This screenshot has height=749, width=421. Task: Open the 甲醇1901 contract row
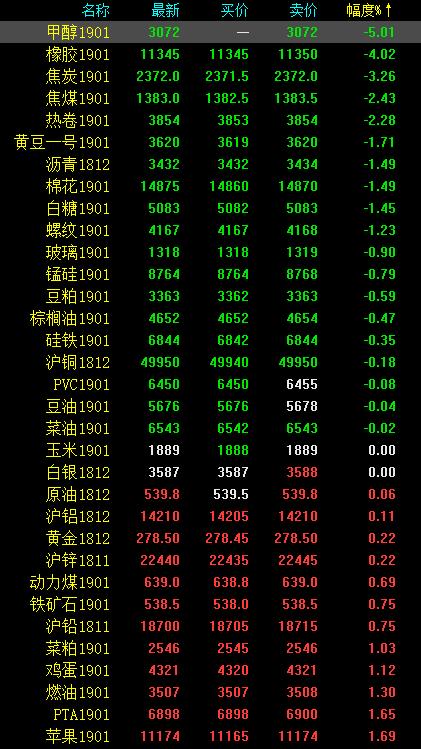210,32
